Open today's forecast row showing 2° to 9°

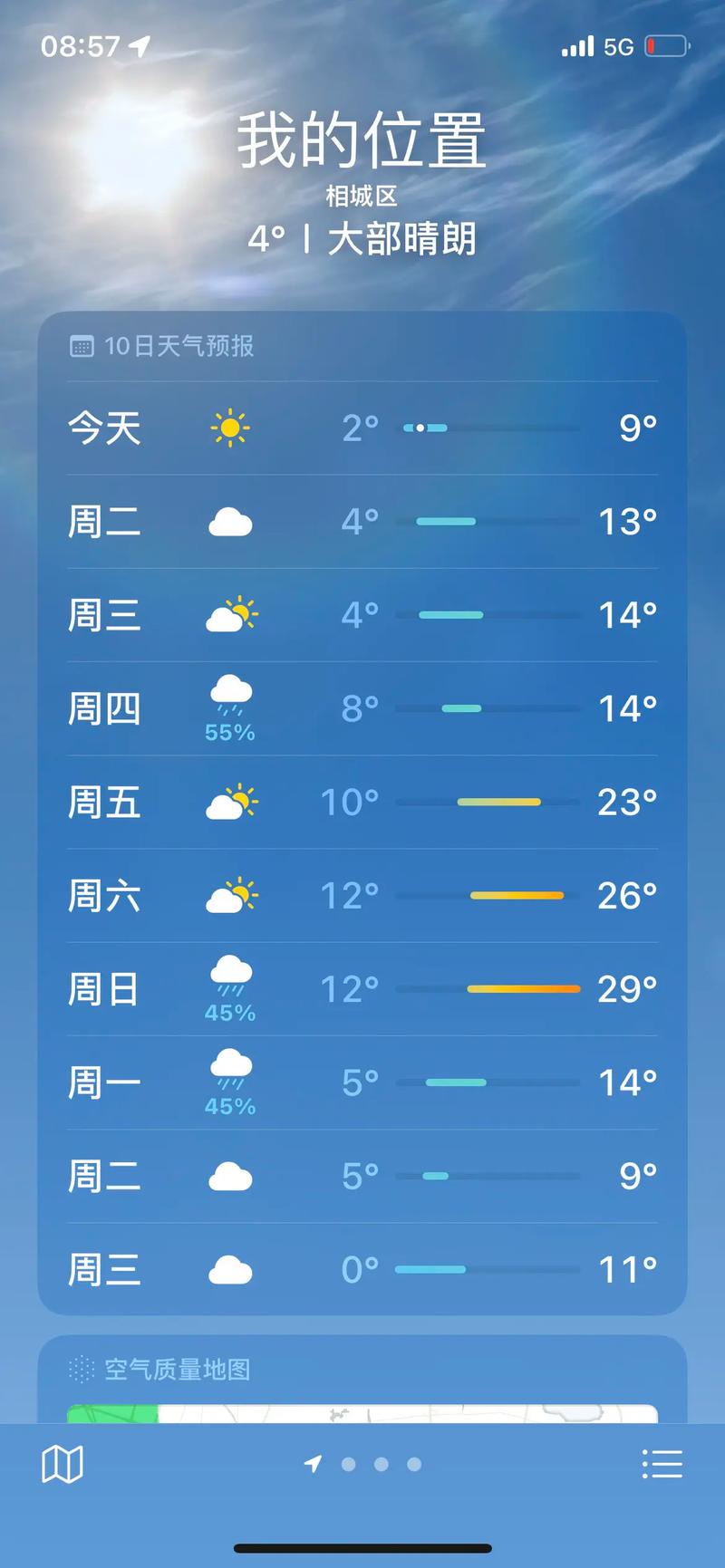pyautogui.click(x=362, y=427)
